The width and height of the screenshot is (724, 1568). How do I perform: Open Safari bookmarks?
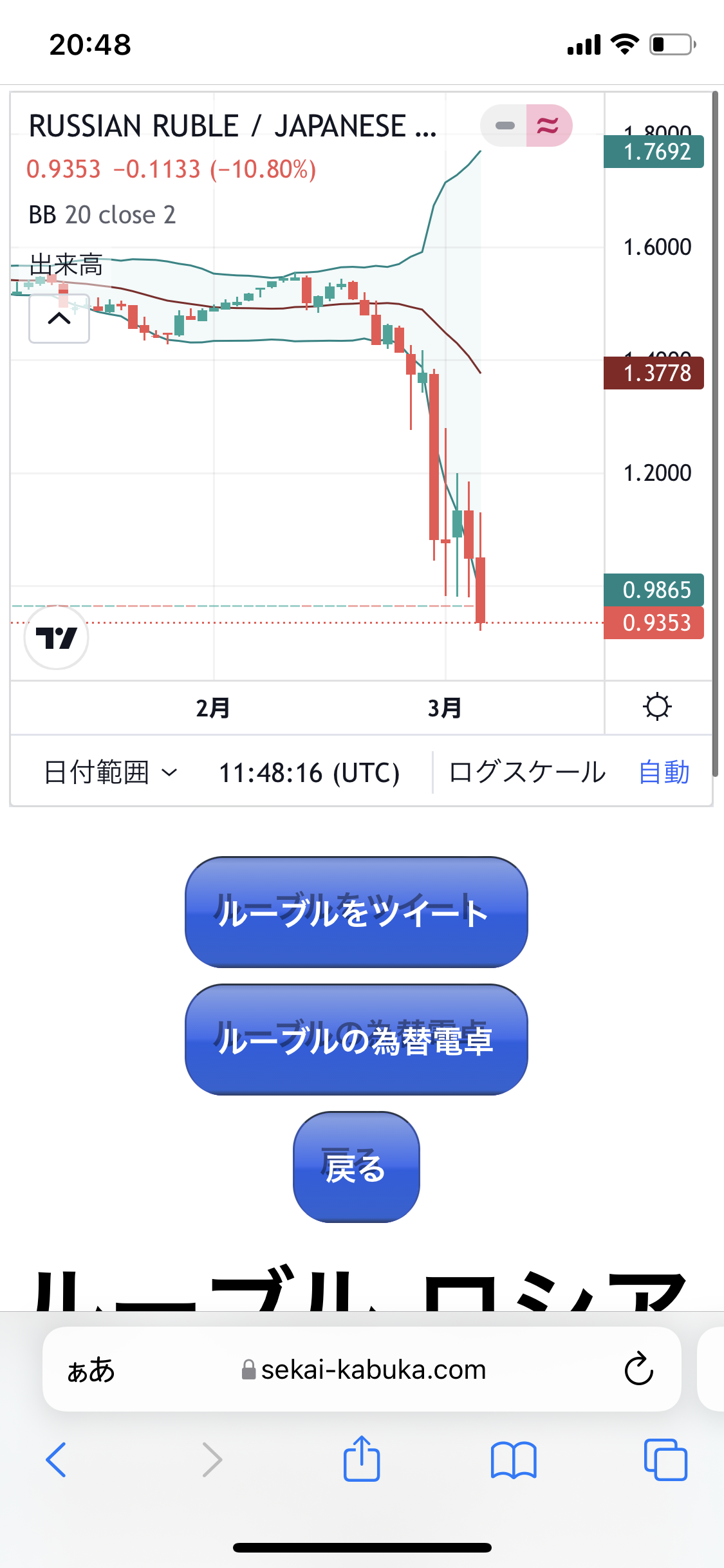pyautogui.click(x=513, y=1459)
